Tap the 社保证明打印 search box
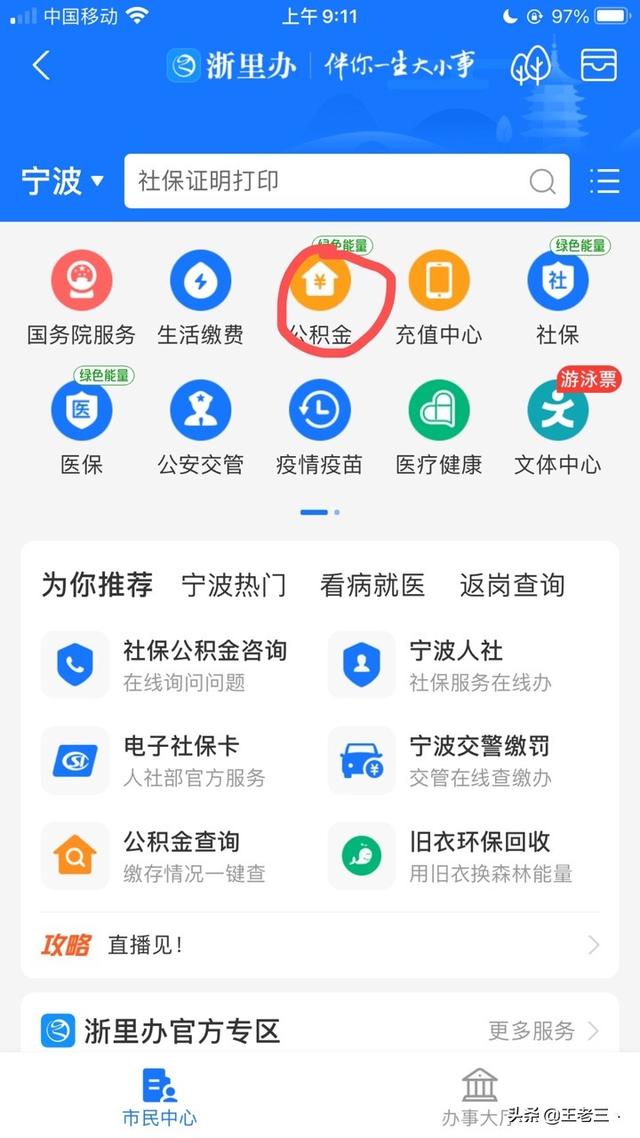This screenshot has height=1138, width=640. [x=347, y=181]
